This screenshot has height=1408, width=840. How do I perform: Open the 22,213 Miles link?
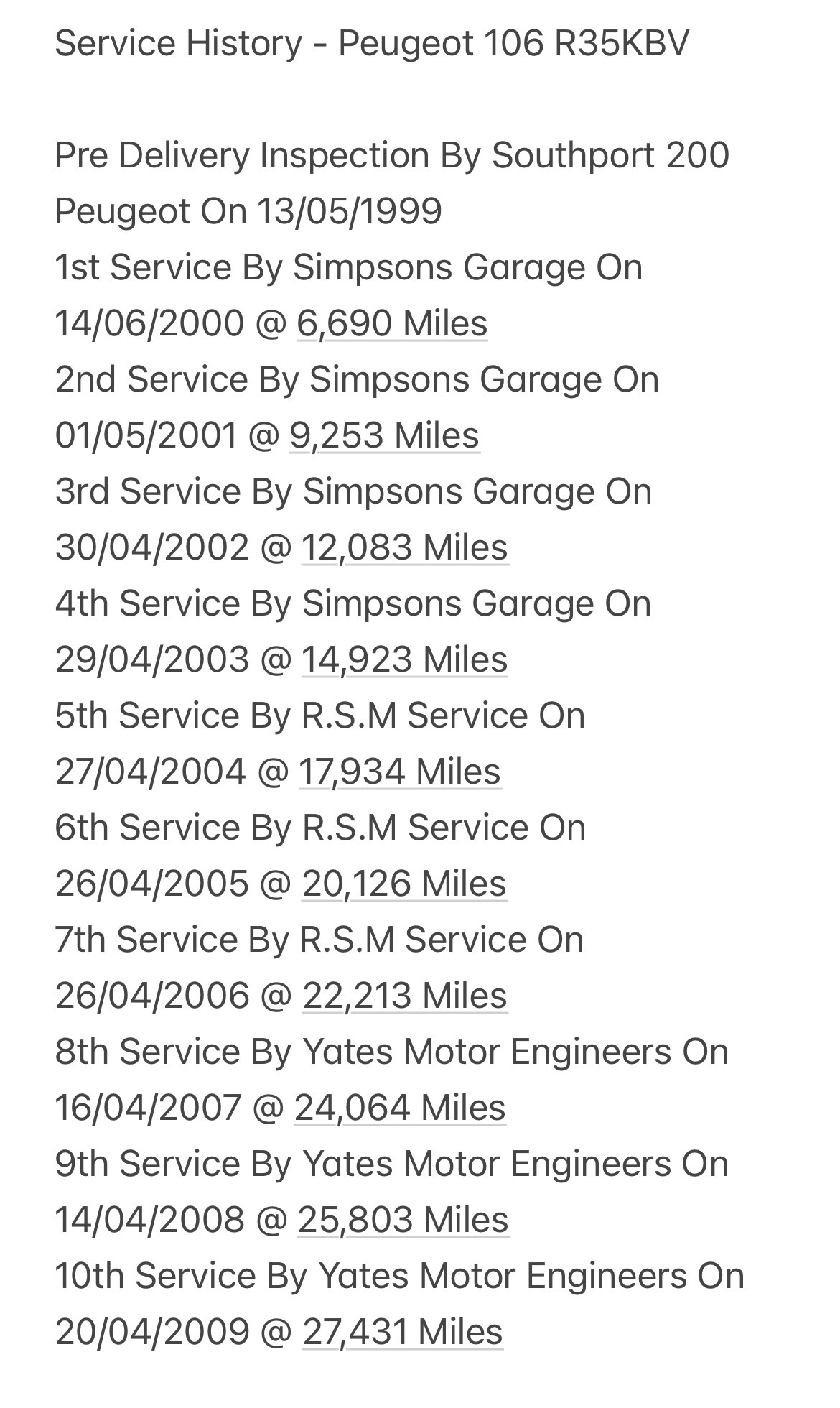coord(405,996)
